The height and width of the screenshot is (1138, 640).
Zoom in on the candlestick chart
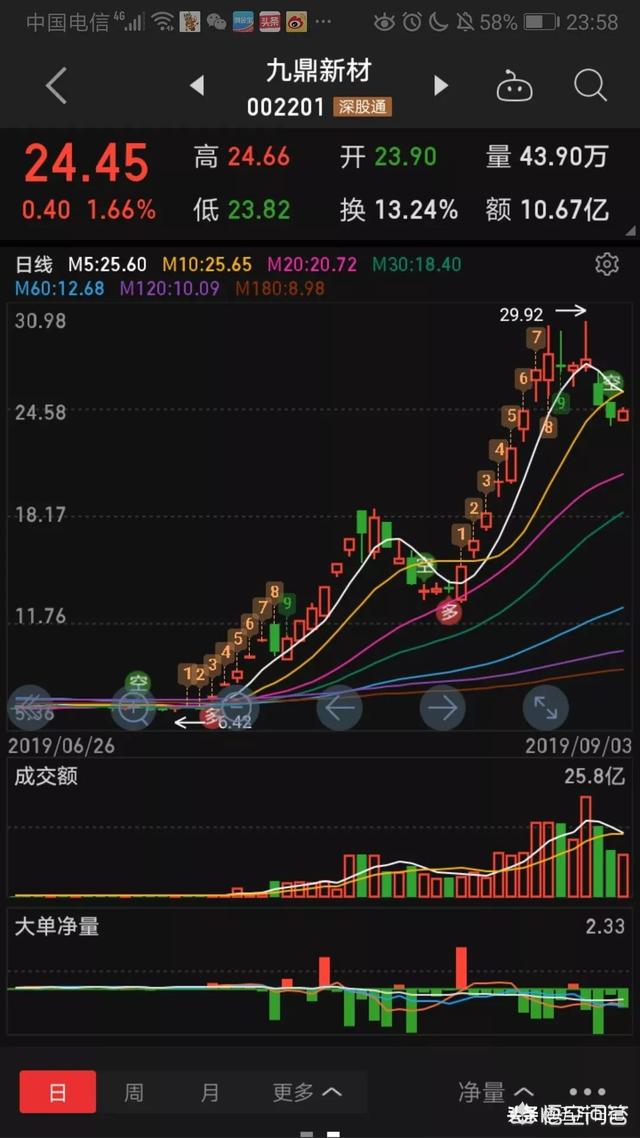134,708
